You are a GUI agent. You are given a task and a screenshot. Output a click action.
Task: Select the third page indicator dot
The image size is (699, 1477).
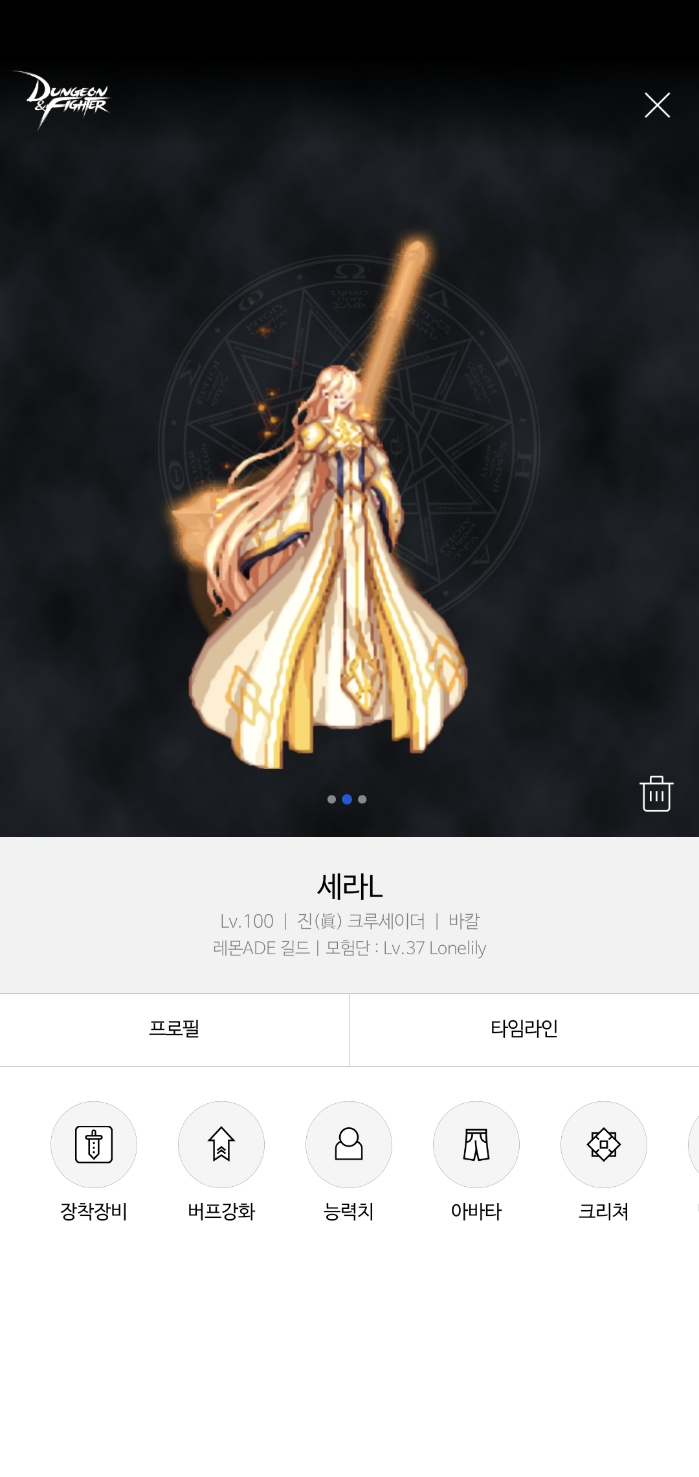[362, 799]
